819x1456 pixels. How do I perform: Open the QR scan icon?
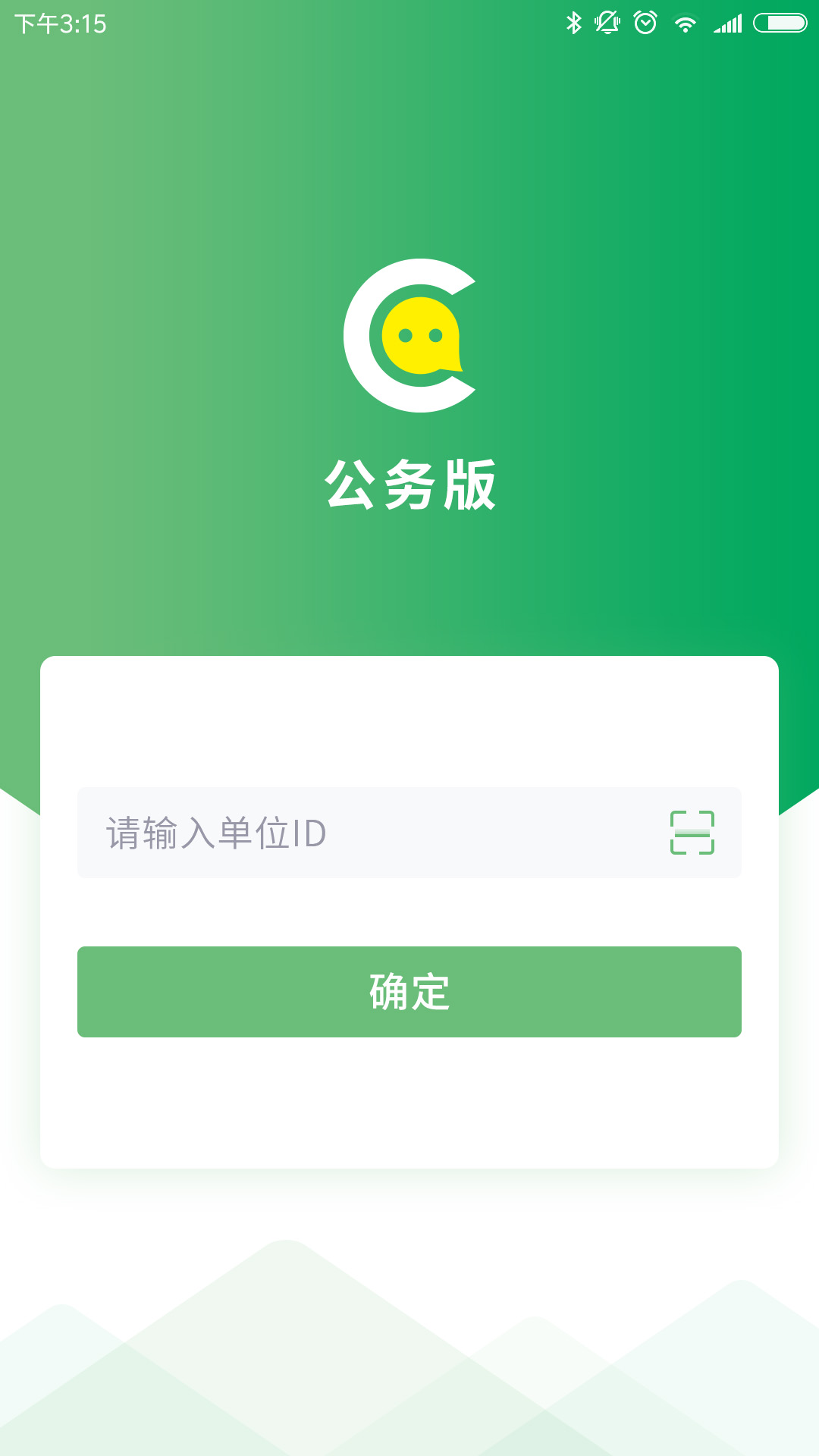[x=692, y=833]
